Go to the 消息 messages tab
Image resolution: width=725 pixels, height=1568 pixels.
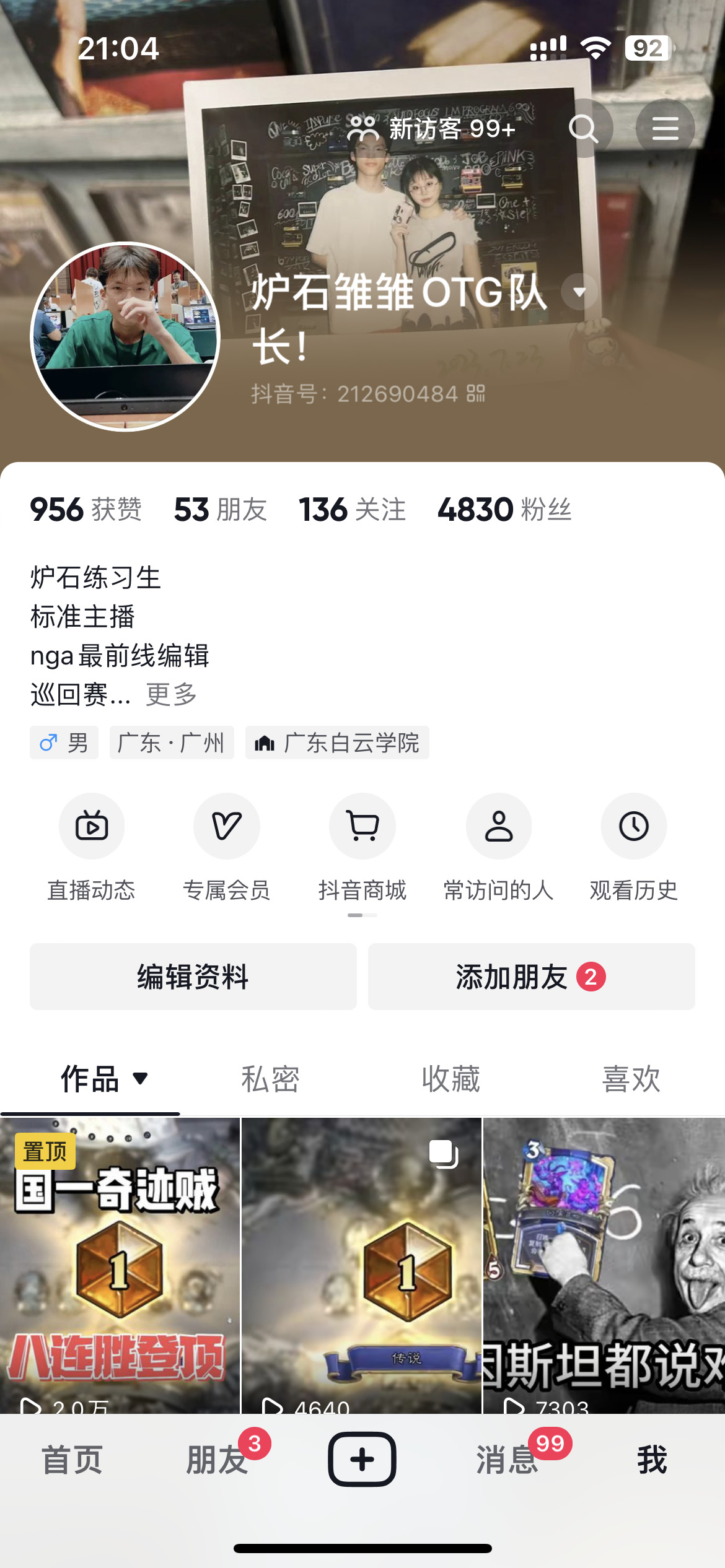tap(507, 1460)
